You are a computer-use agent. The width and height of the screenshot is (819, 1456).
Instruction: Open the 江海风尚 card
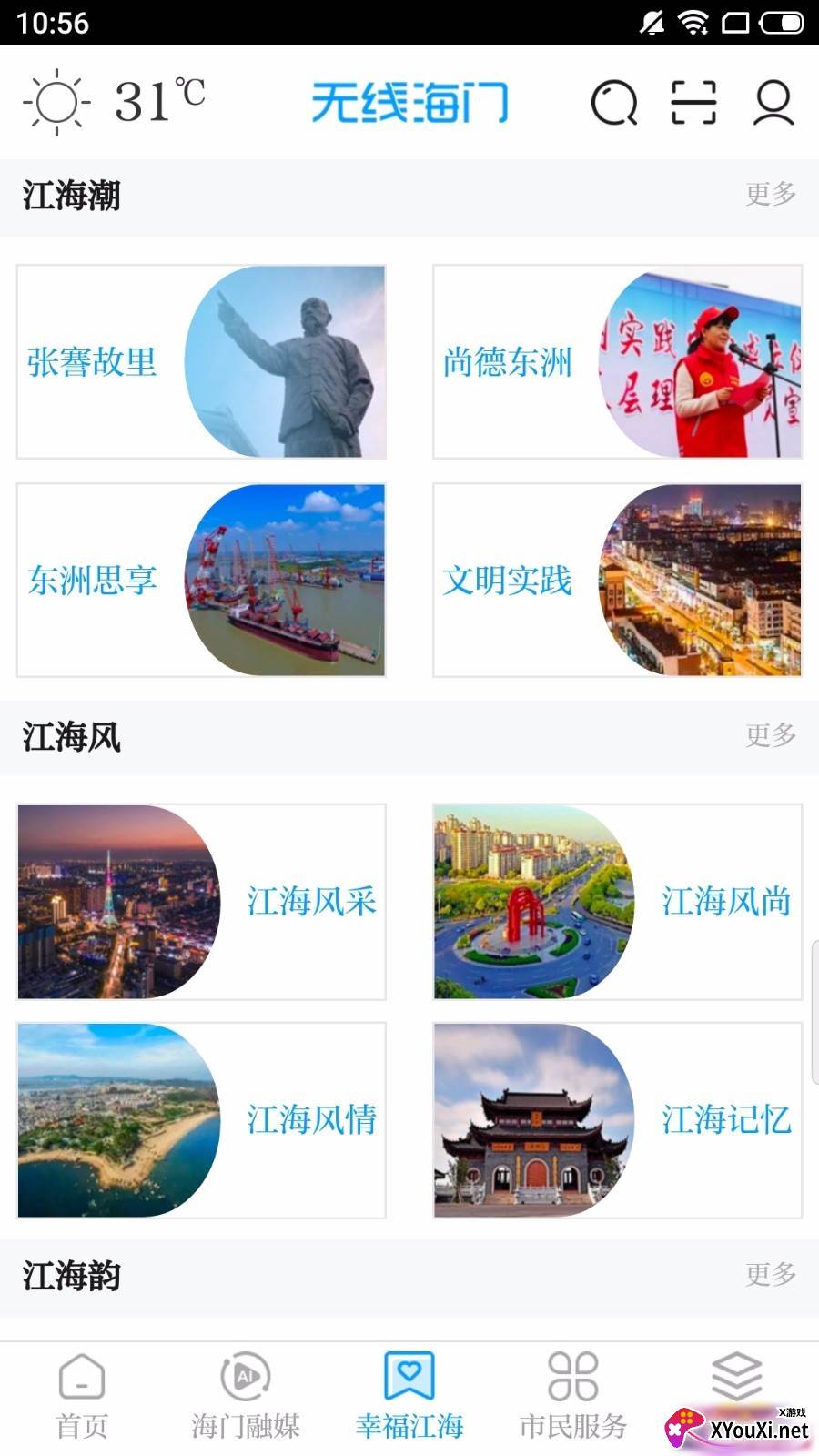click(617, 902)
